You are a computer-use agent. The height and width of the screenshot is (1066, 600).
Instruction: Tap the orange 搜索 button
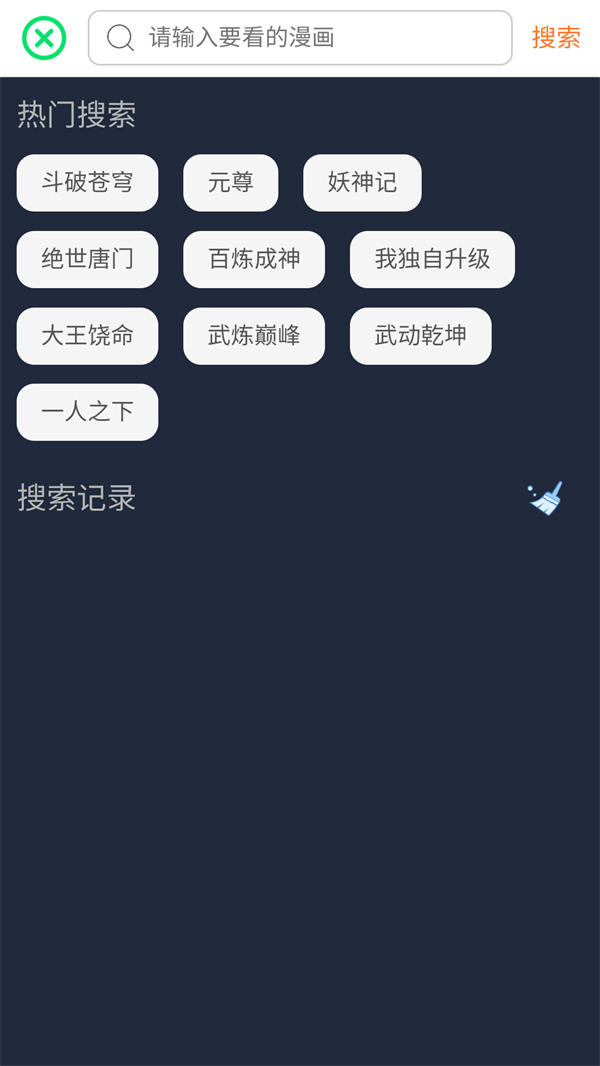[556, 38]
